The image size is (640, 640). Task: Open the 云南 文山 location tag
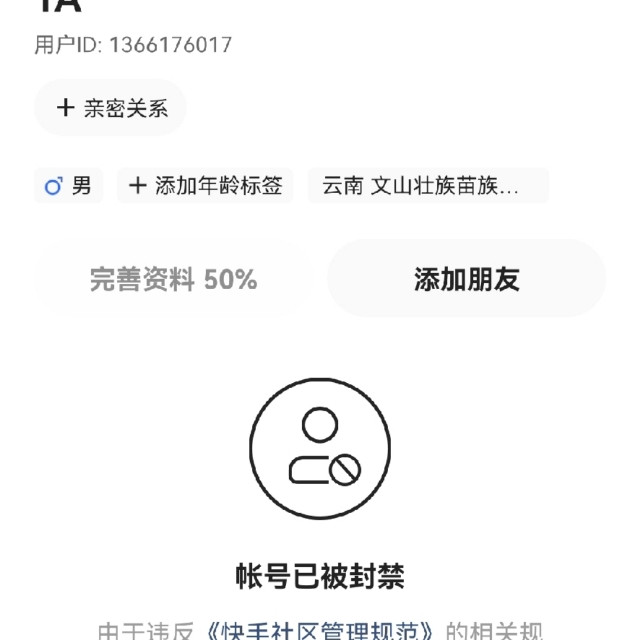click(428, 186)
